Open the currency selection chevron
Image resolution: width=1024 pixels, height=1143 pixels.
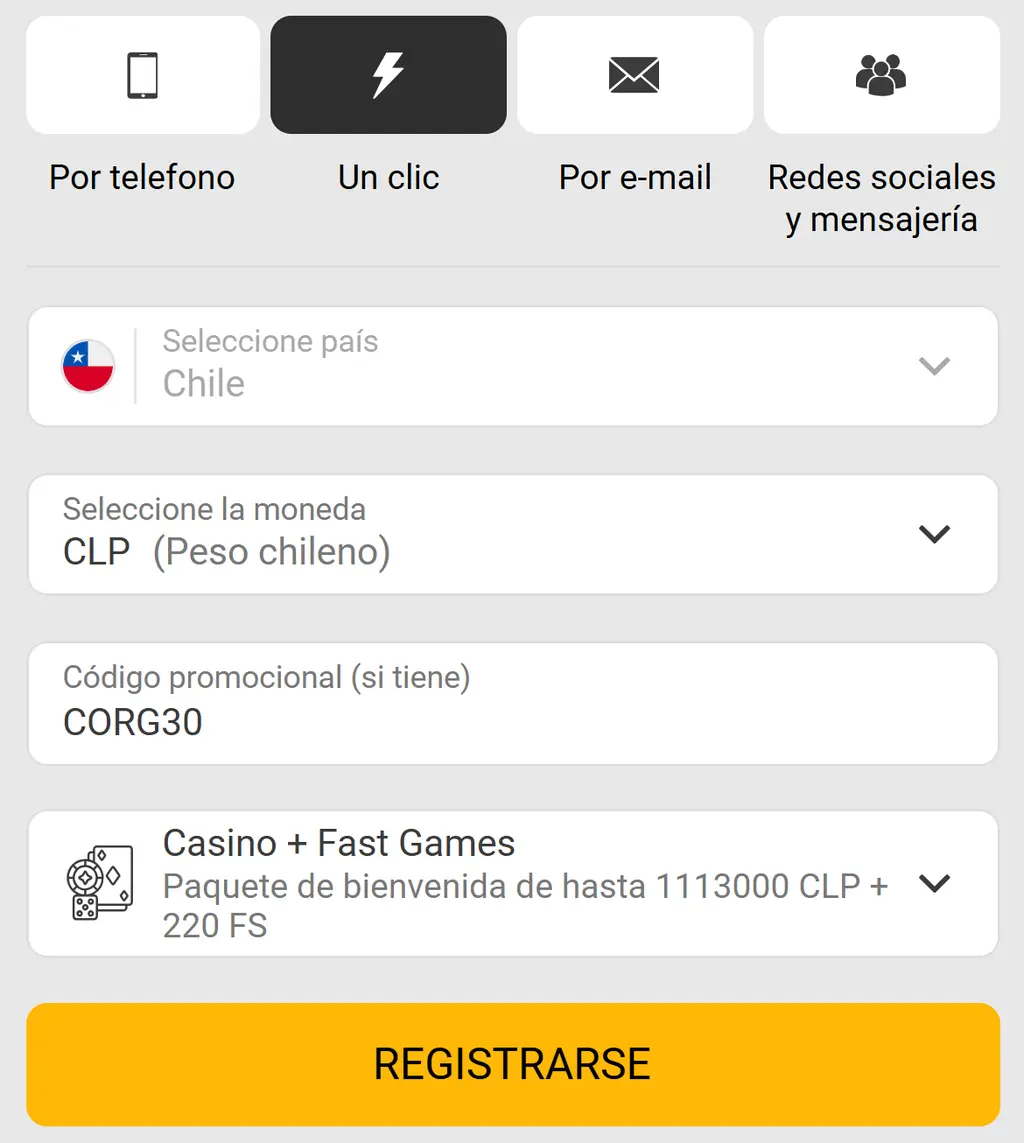point(934,534)
